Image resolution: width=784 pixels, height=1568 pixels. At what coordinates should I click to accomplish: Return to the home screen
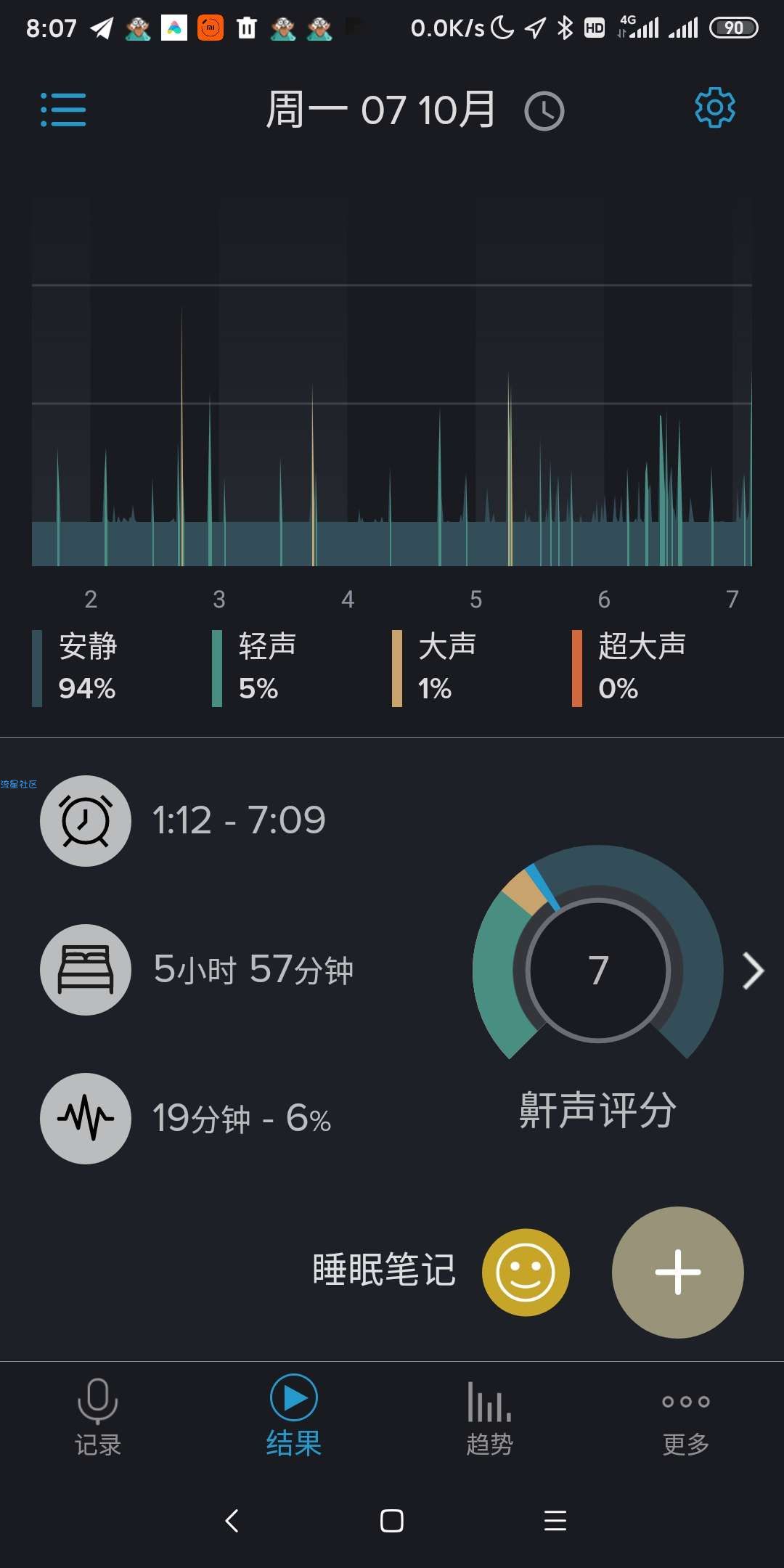pos(392,1520)
